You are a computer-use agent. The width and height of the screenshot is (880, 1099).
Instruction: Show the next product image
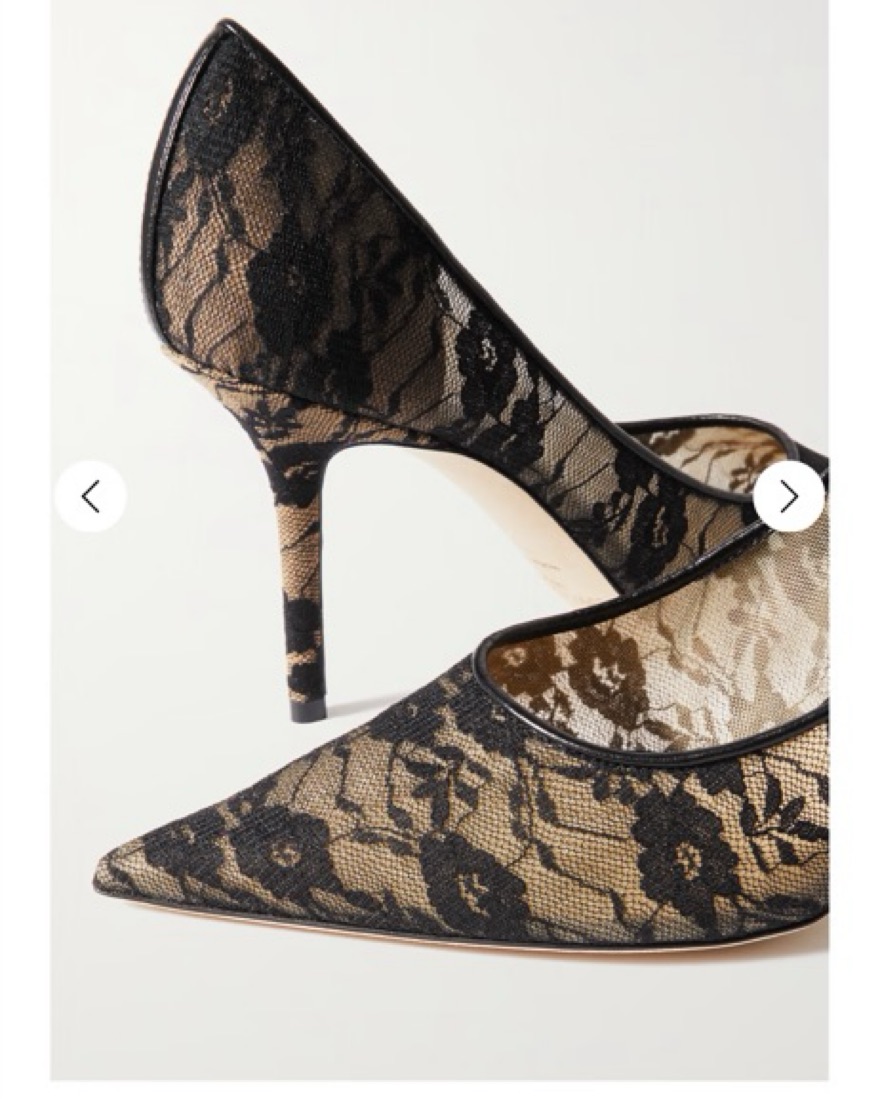788,496
